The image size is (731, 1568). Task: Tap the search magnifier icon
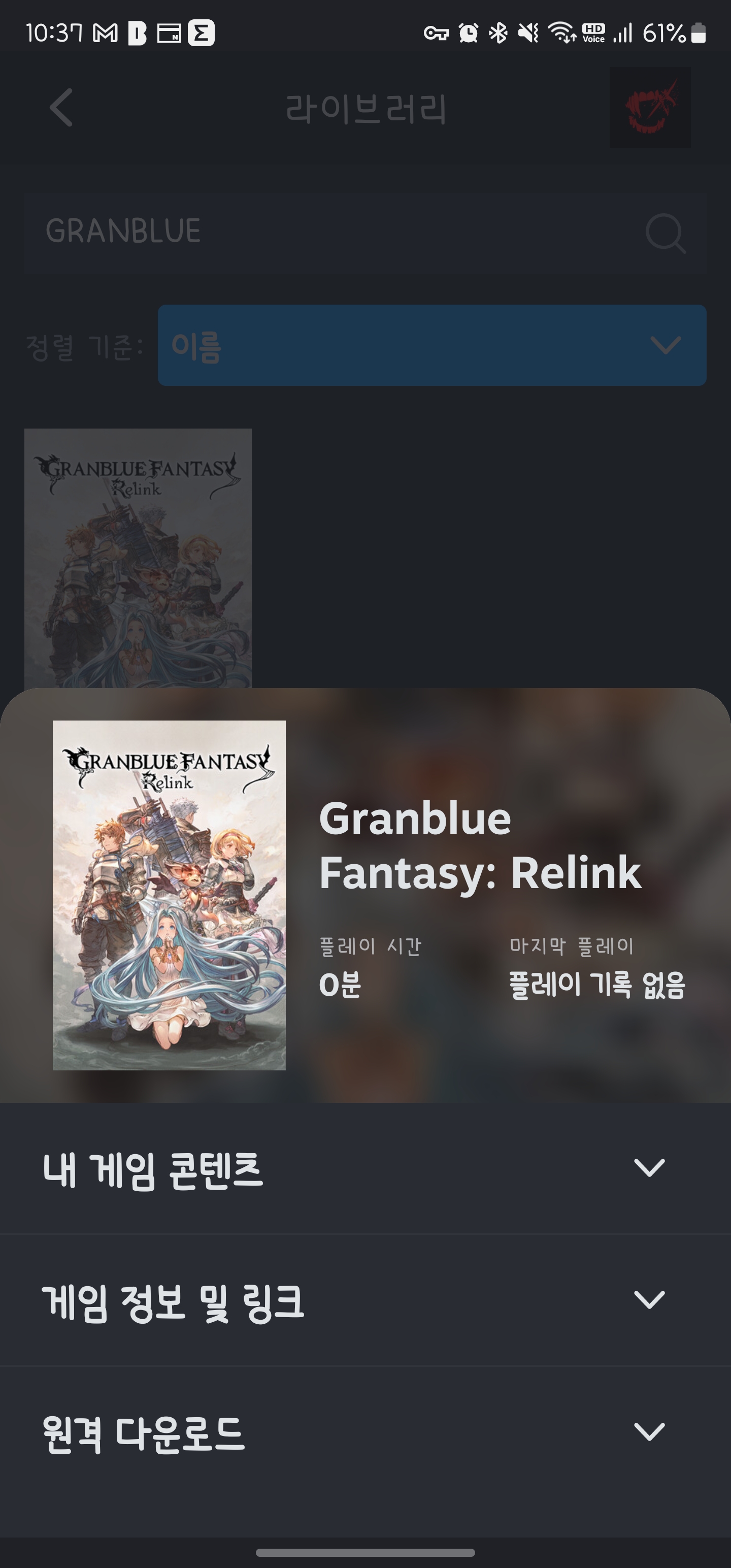(664, 232)
